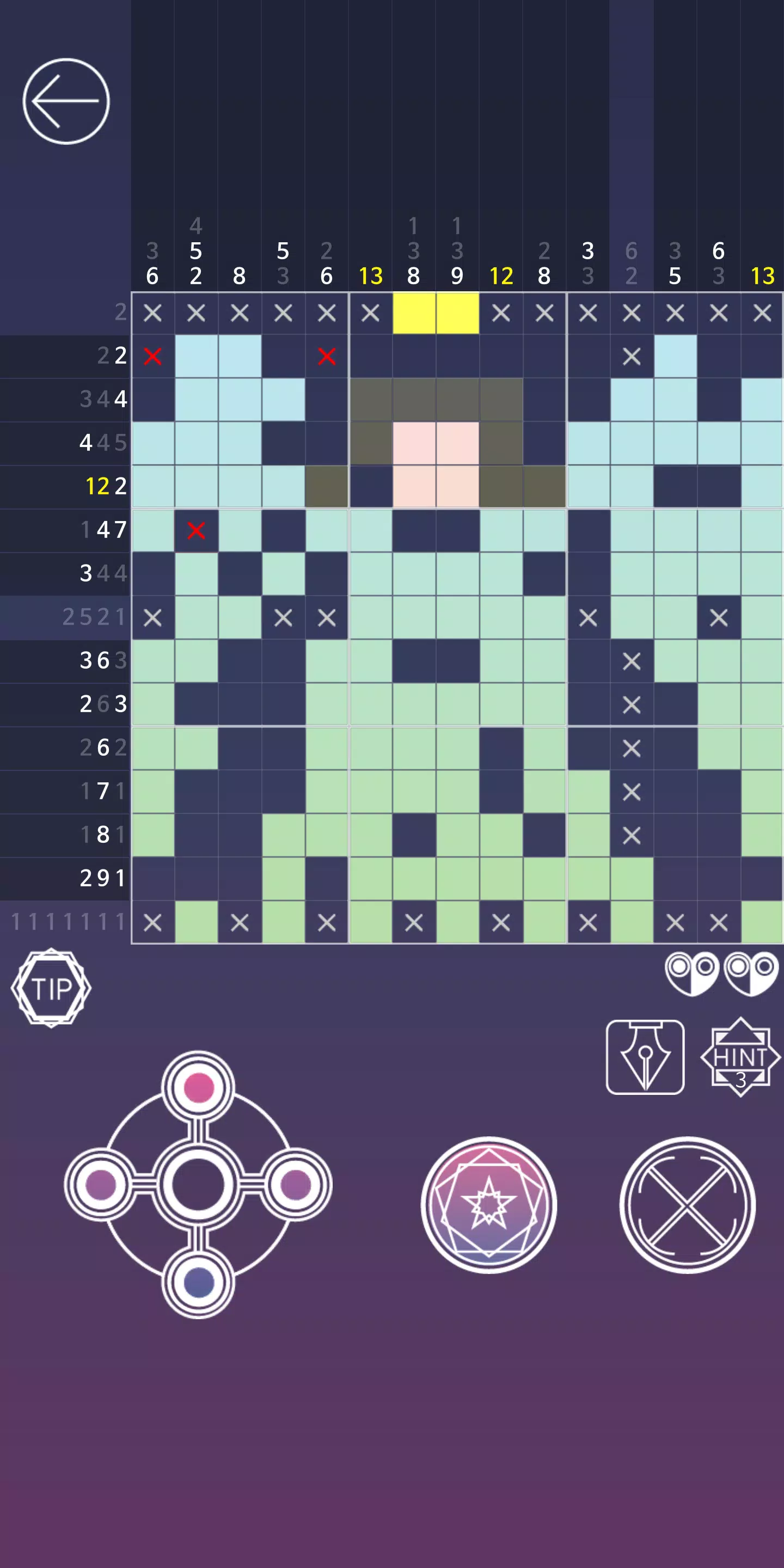
Task: Open the TIP hexagon button
Action: click(x=51, y=989)
